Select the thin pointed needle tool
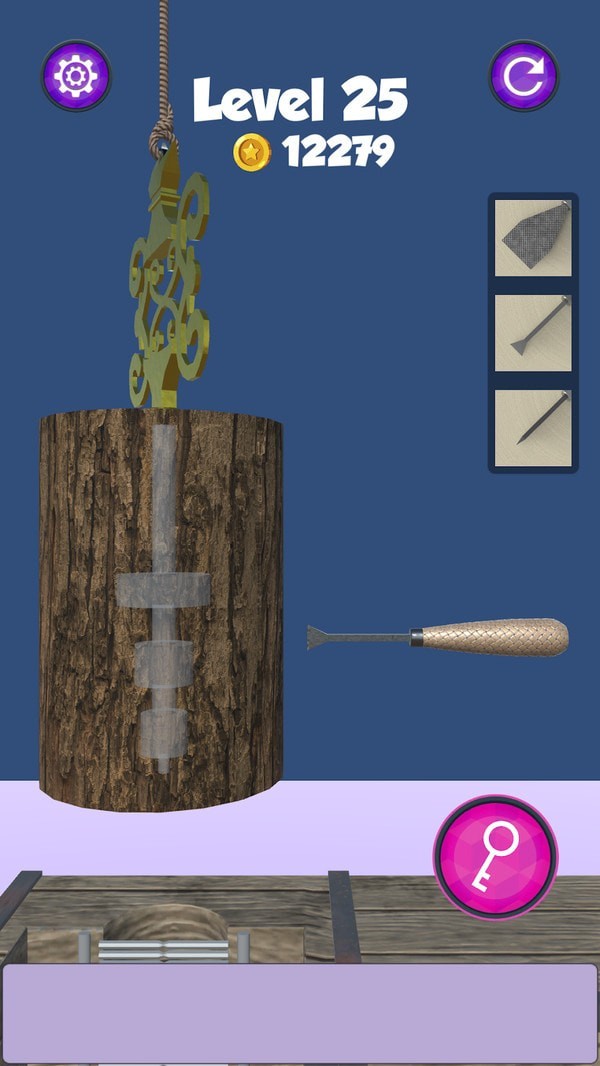 coord(533,427)
